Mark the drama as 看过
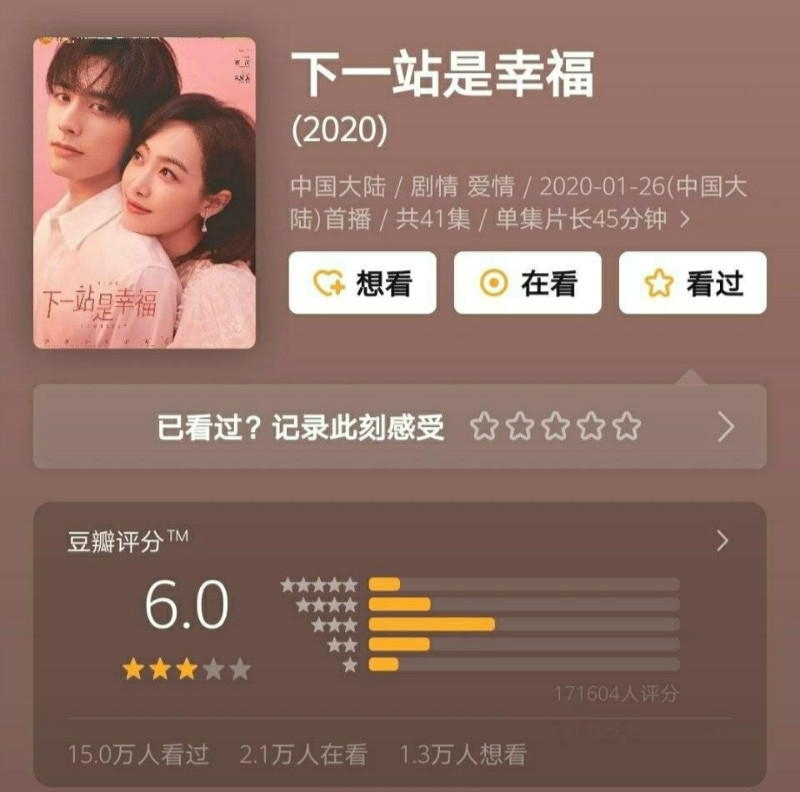The image size is (800, 792). click(692, 283)
